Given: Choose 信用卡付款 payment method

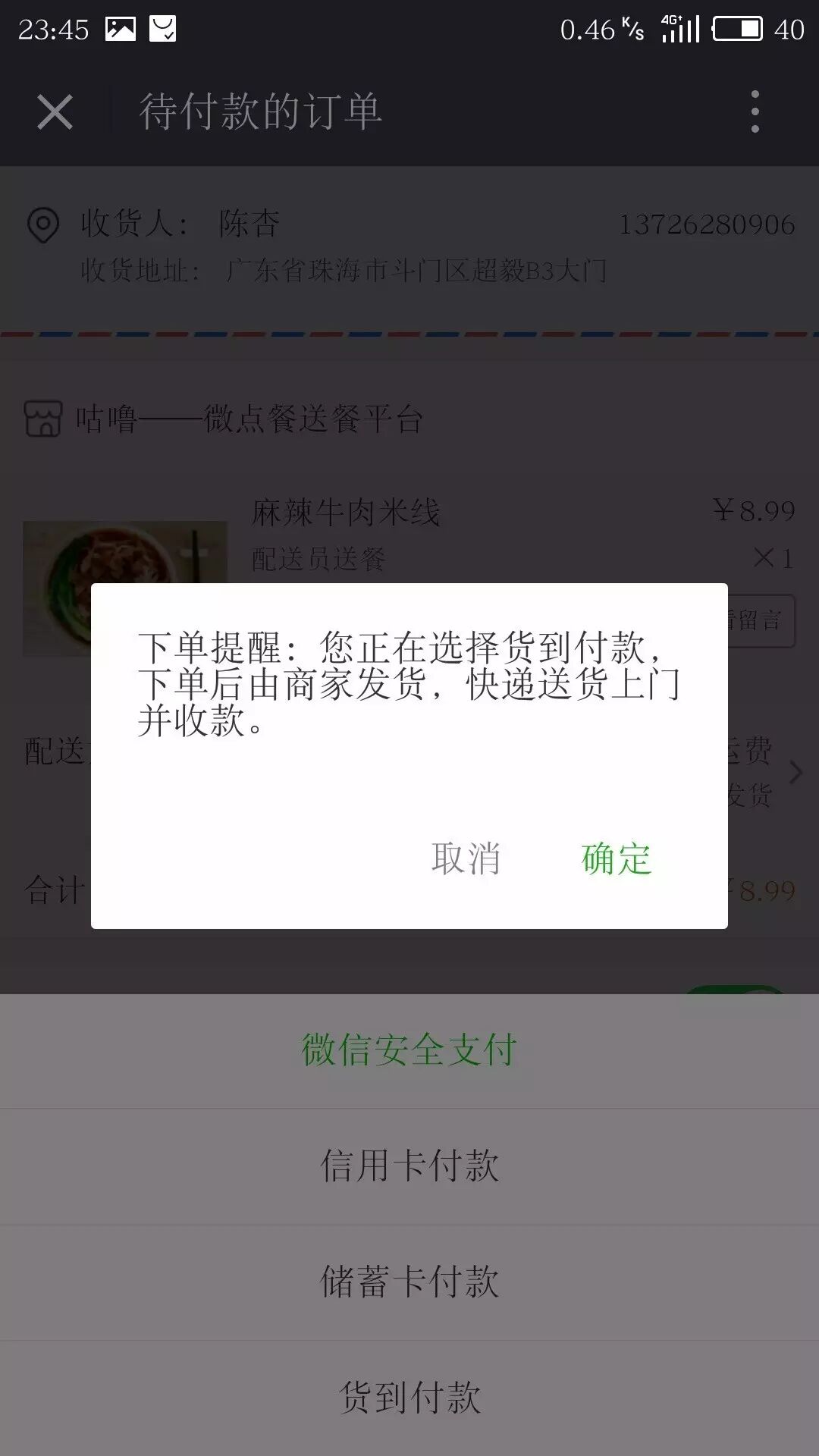Looking at the screenshot, I should coord(409,1166).
